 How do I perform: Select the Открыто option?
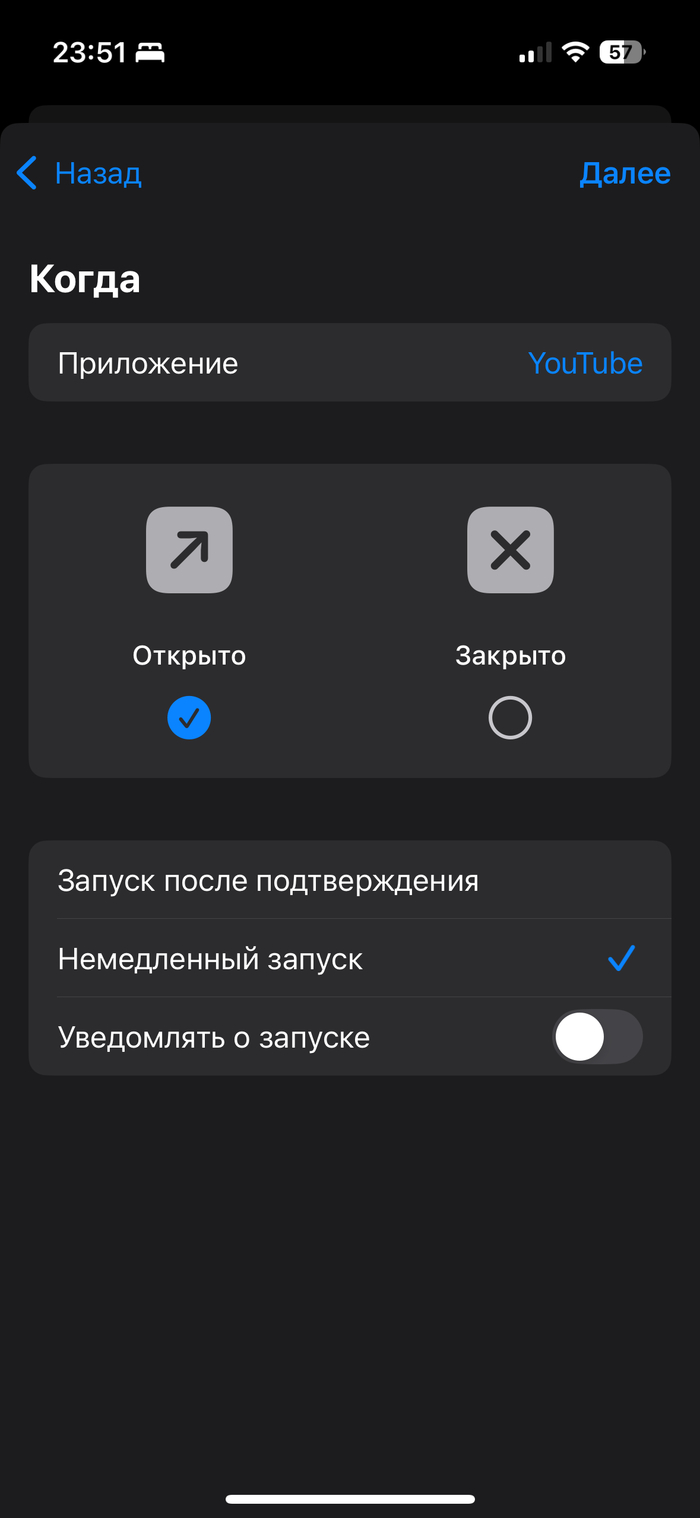(x=189, y=621)
